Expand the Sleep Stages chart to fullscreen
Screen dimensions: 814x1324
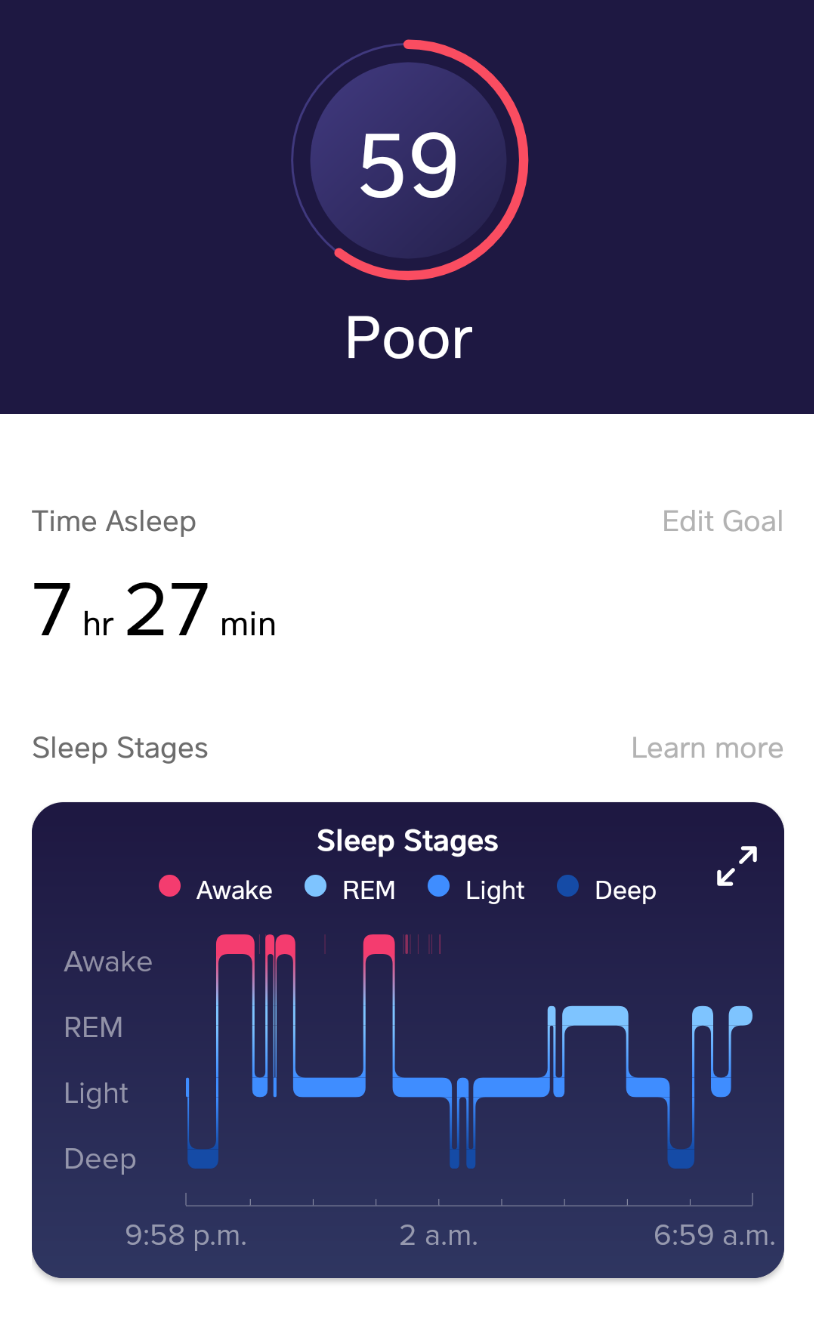737,866
